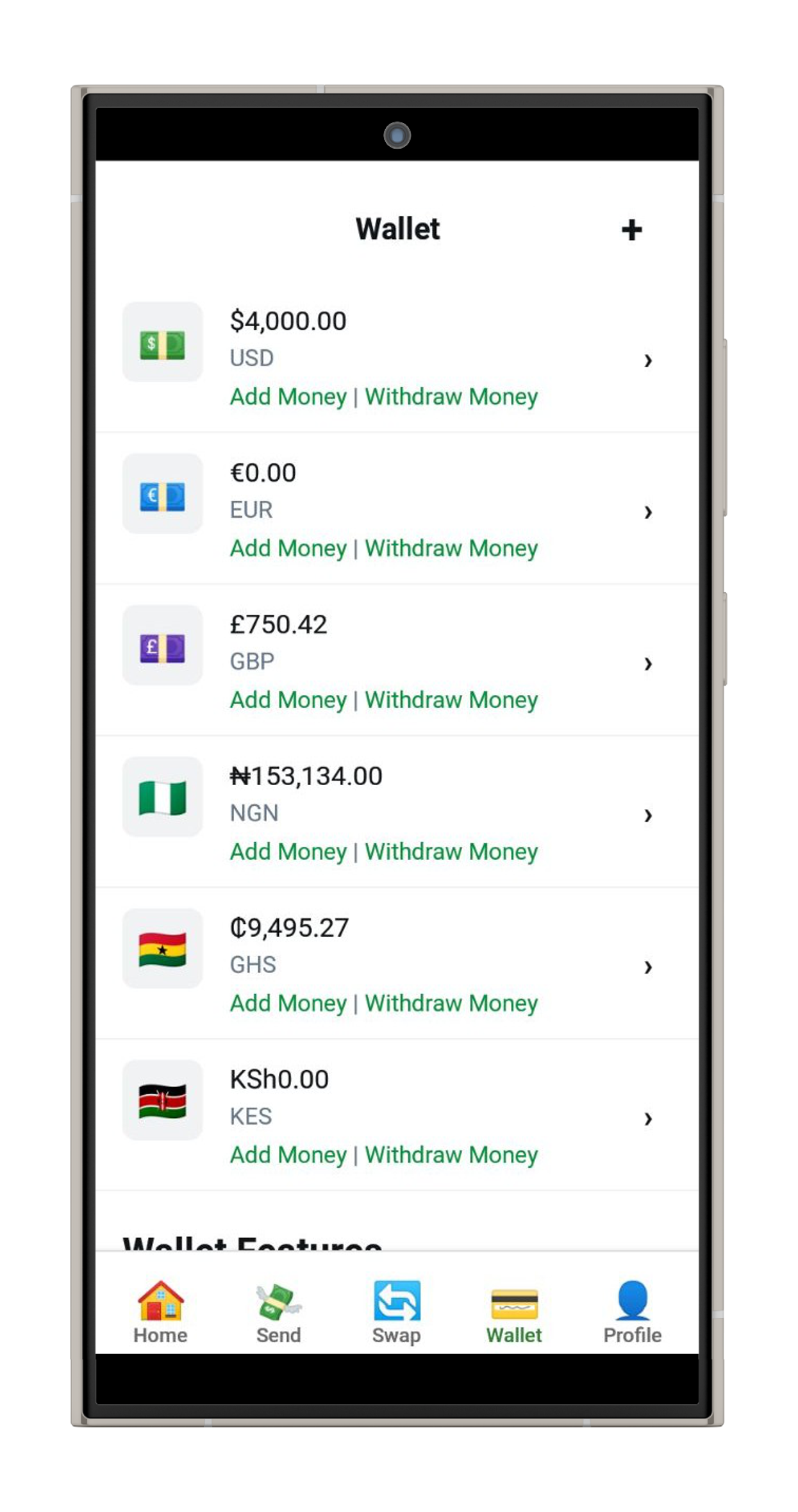Expand the GHS wallet details chevron
798x1512 pixels.
pos(649,967)
